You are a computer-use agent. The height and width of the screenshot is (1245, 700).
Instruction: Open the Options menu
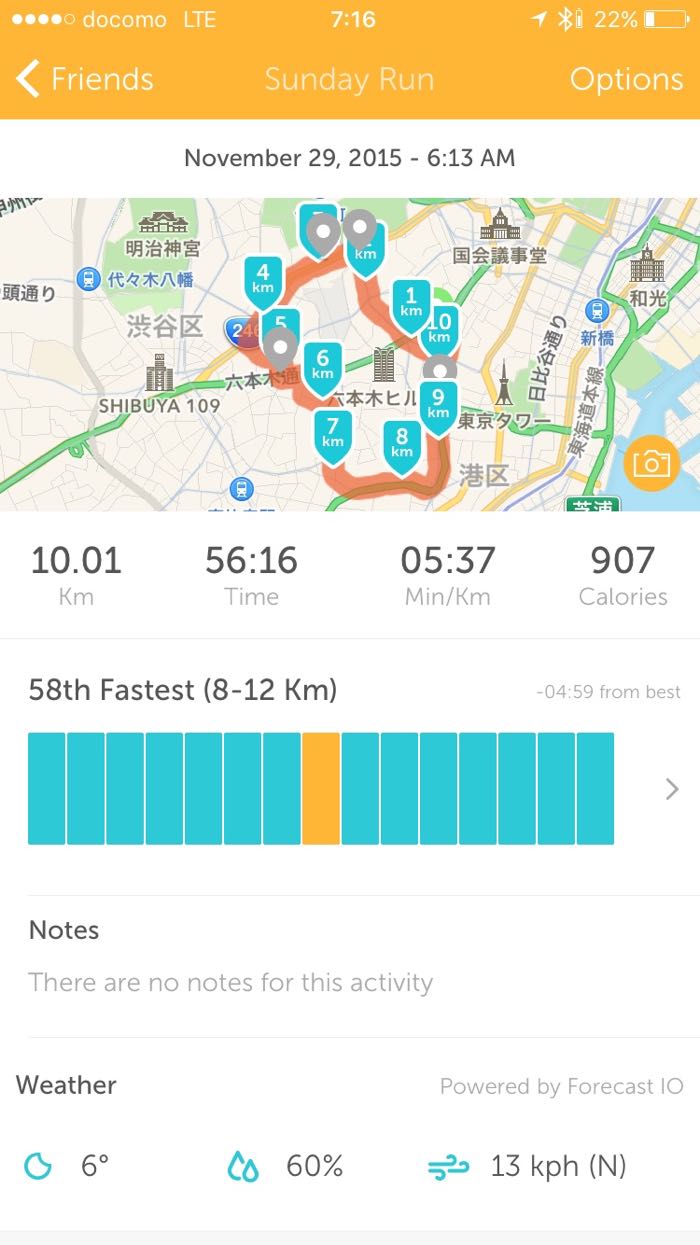pyautogui.click(x=626, y=79)
